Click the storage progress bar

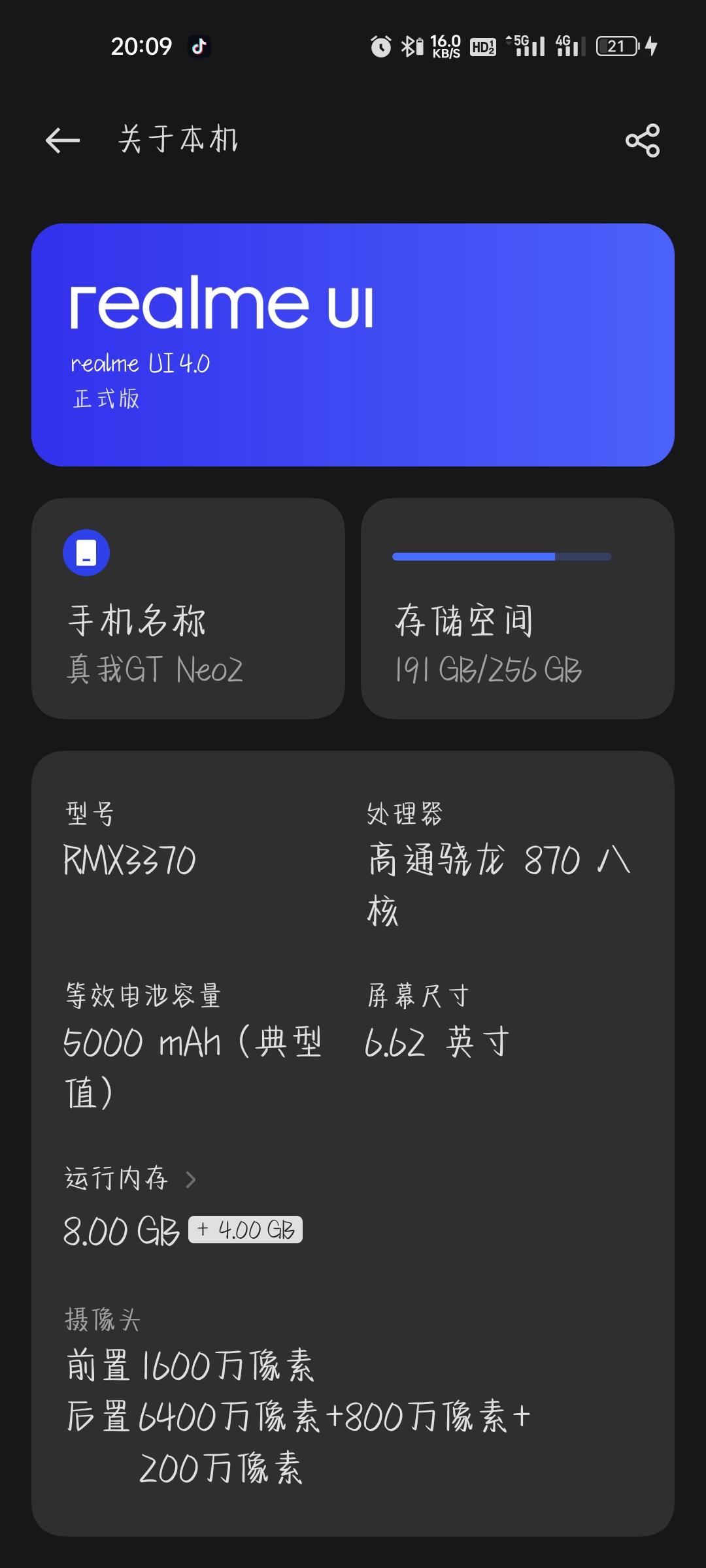click(x=501, y=556)
